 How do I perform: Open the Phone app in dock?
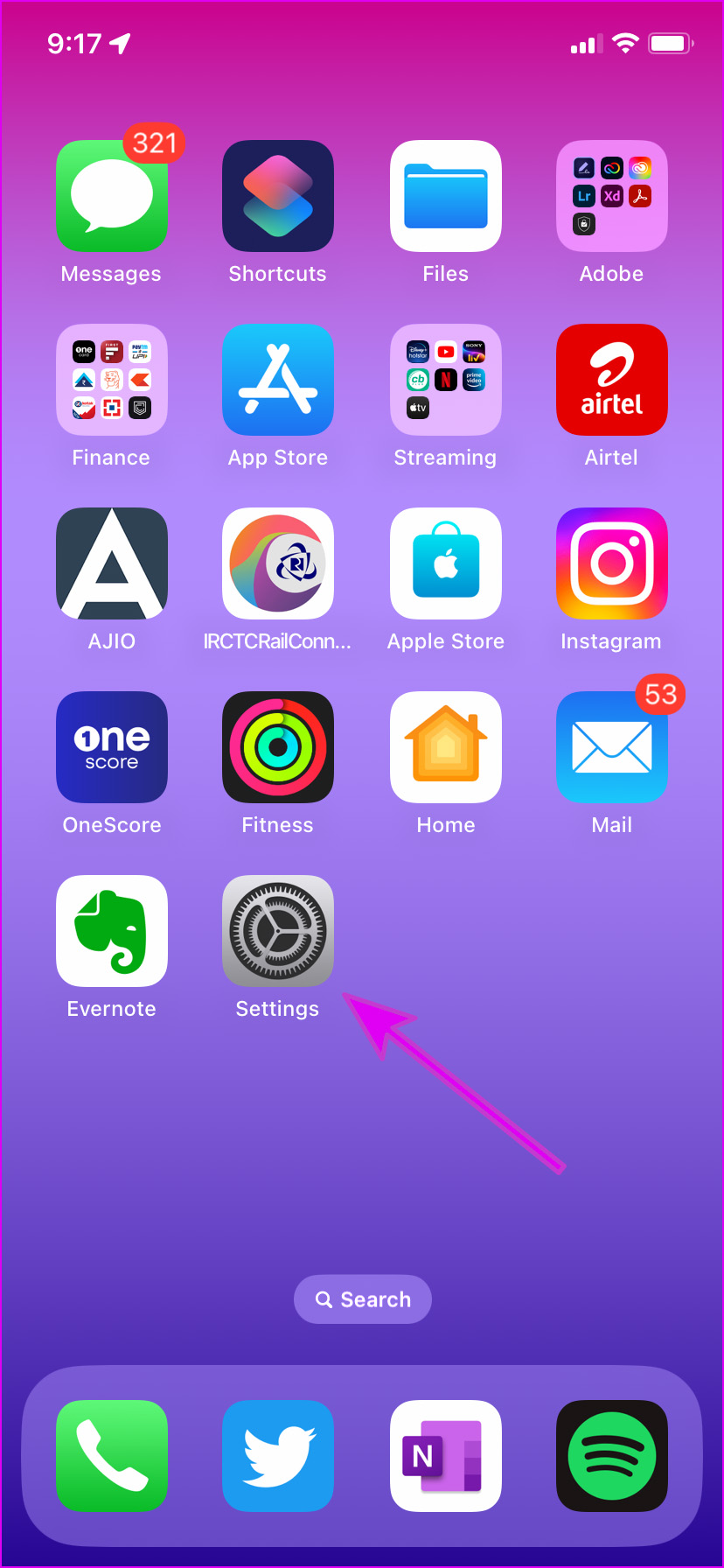[112, 1455]
